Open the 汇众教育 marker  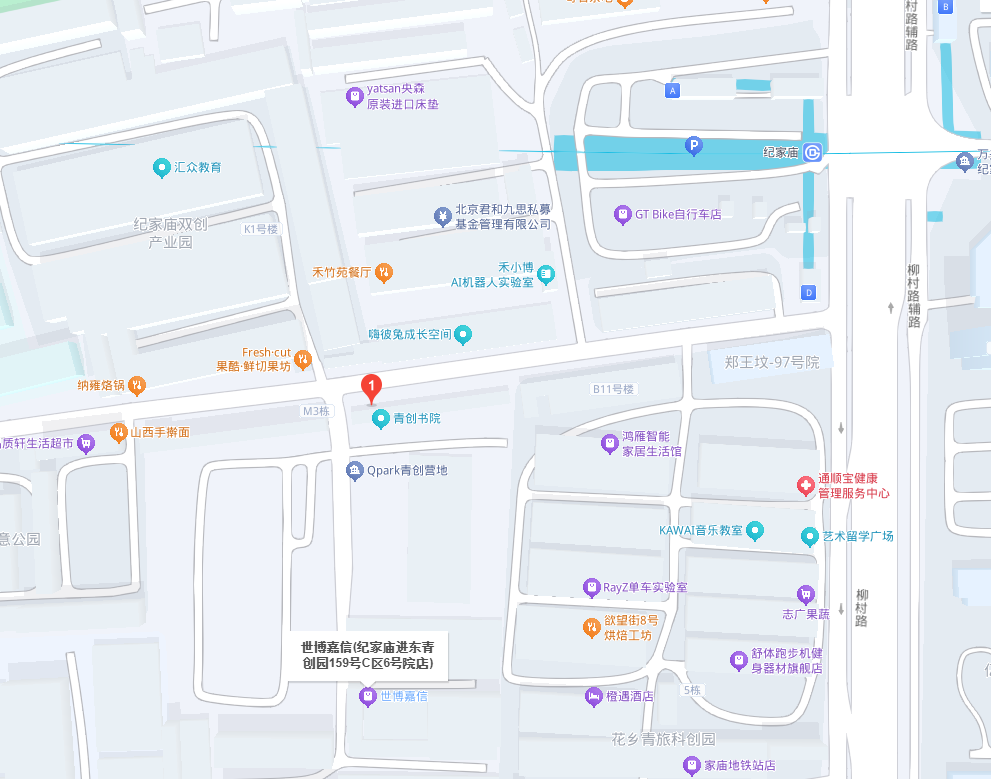161,167
